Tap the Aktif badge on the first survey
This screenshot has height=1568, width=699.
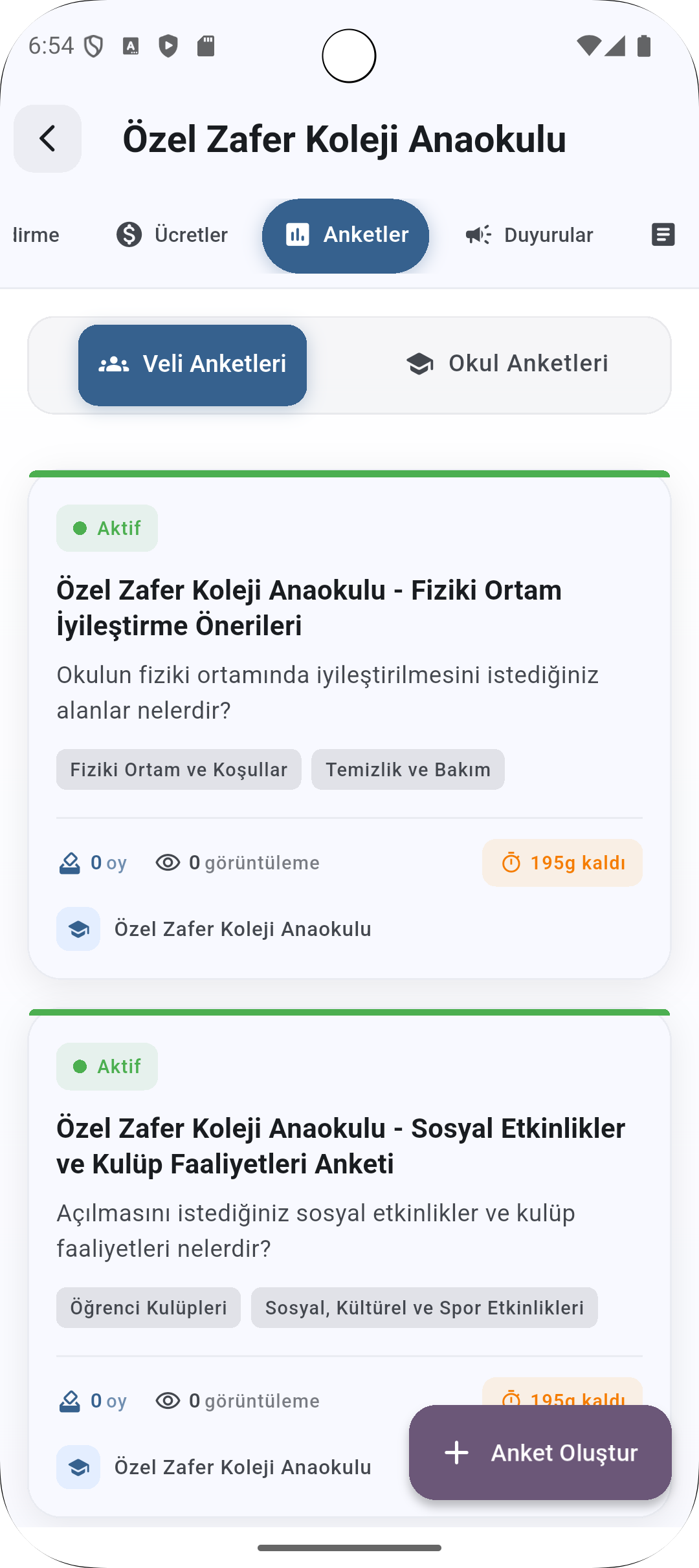(x=107, y=528)
